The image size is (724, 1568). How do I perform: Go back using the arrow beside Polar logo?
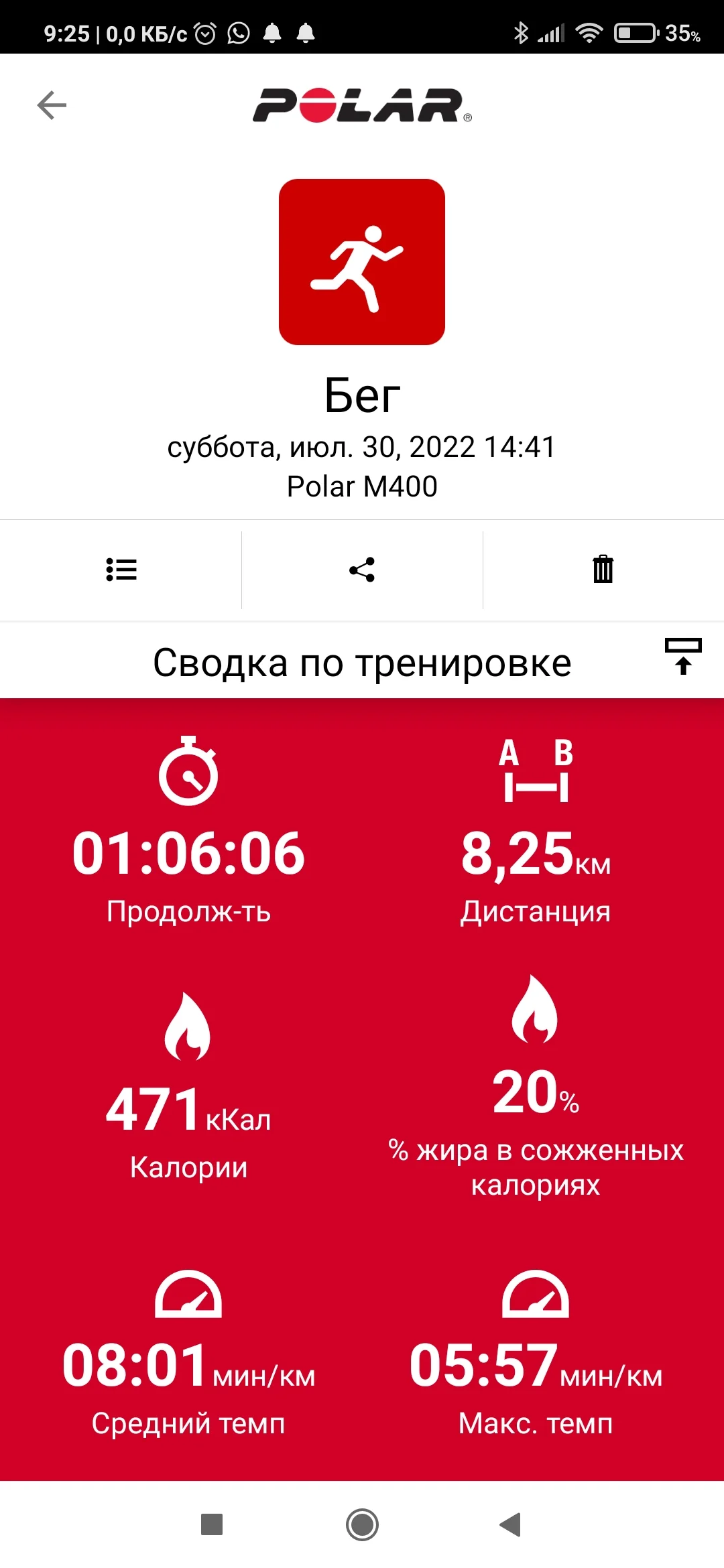[x=52, y=105]
